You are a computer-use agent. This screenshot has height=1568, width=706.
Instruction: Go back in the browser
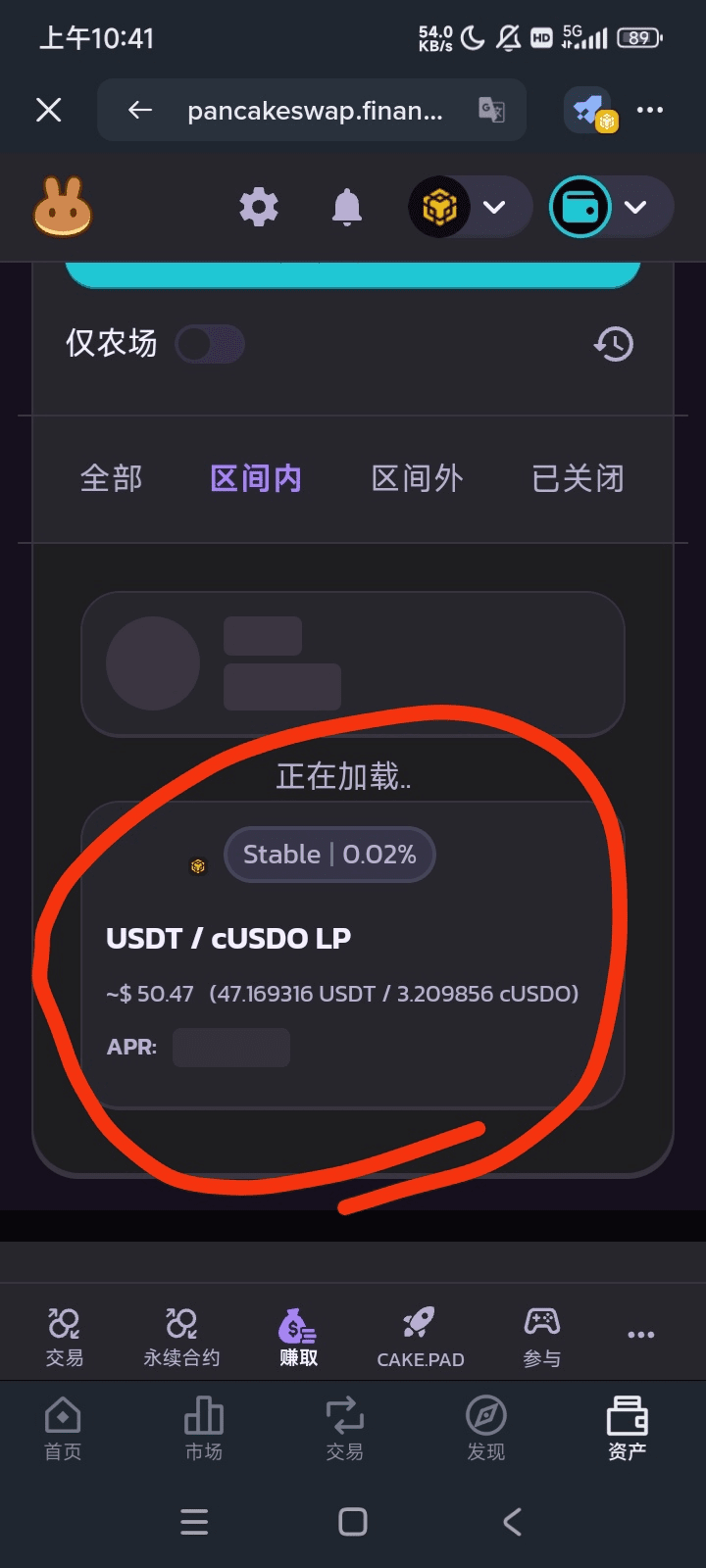(140, 110)
